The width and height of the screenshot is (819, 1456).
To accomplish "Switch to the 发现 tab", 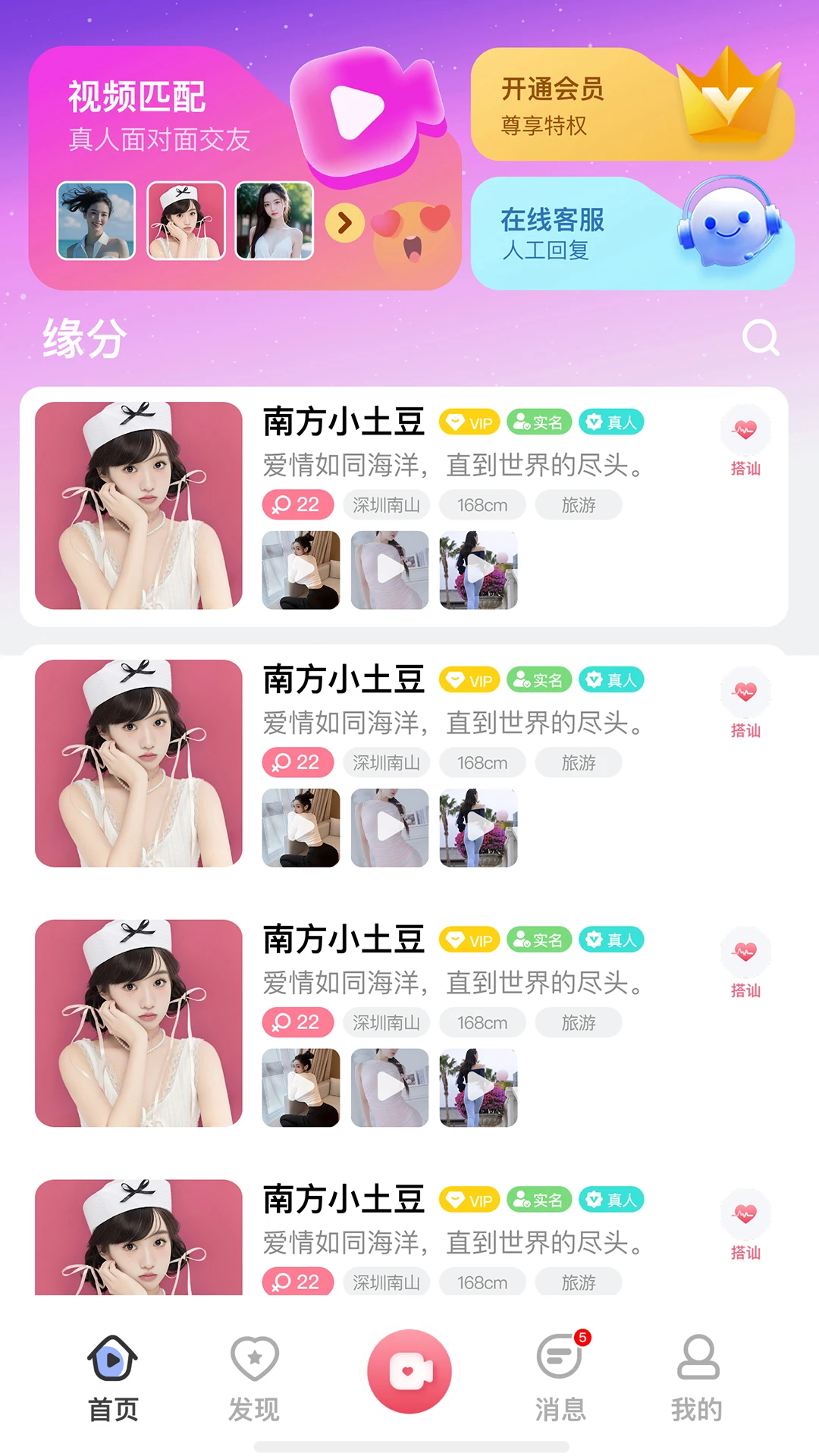I will [255, 1377].
